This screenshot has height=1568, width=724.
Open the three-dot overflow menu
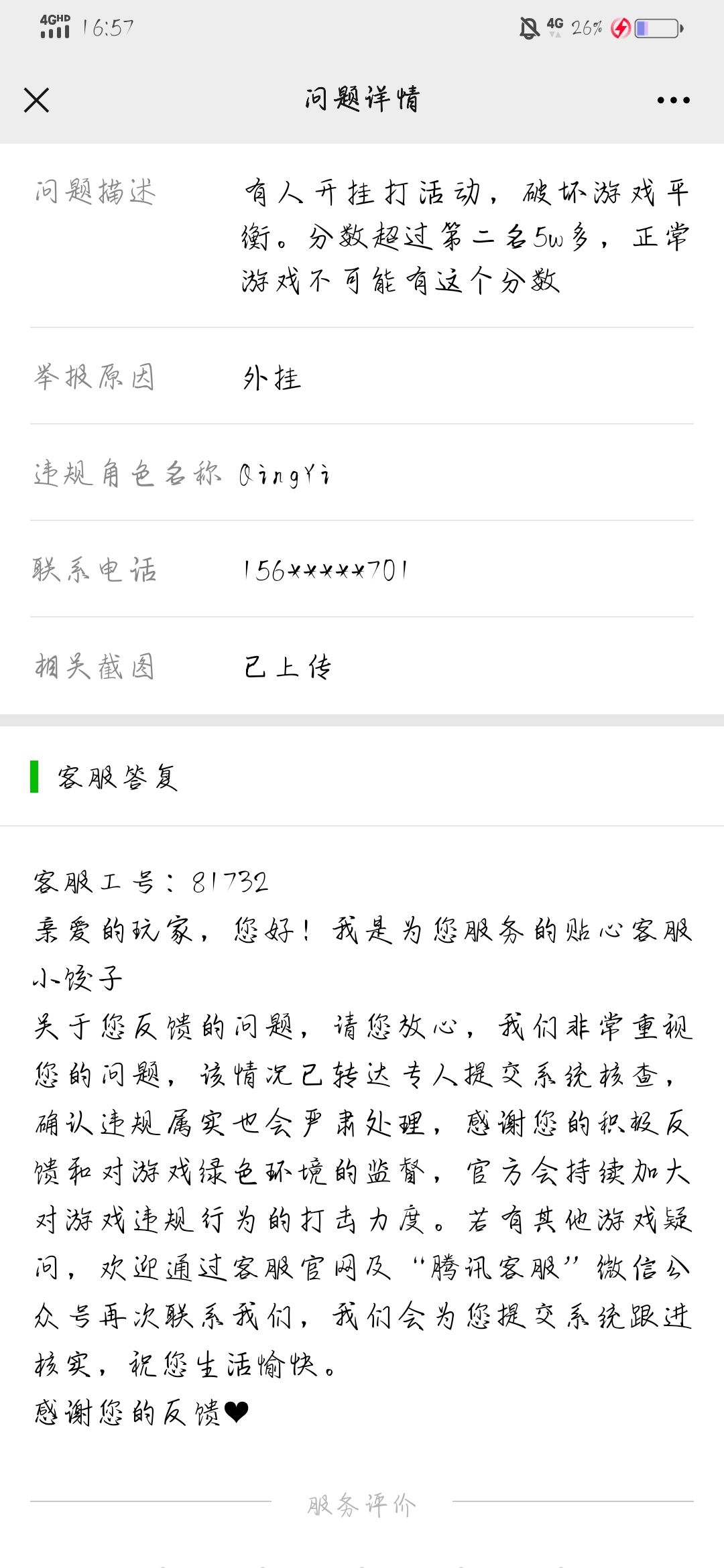click(673, 101)
